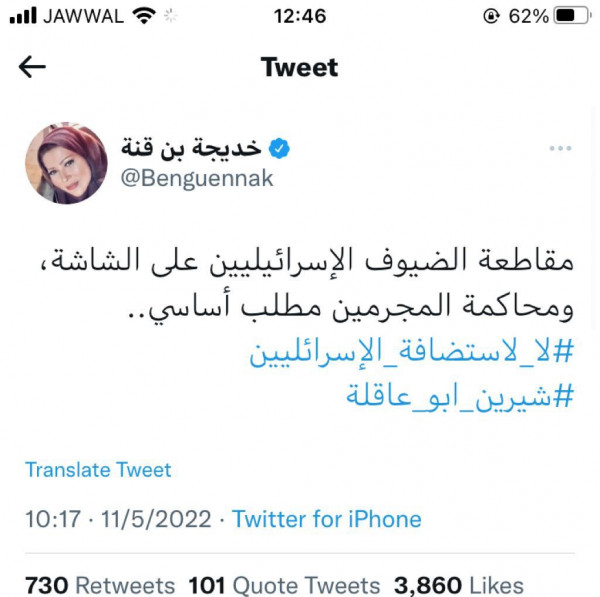Go back using the arrow

coord(33,67)
